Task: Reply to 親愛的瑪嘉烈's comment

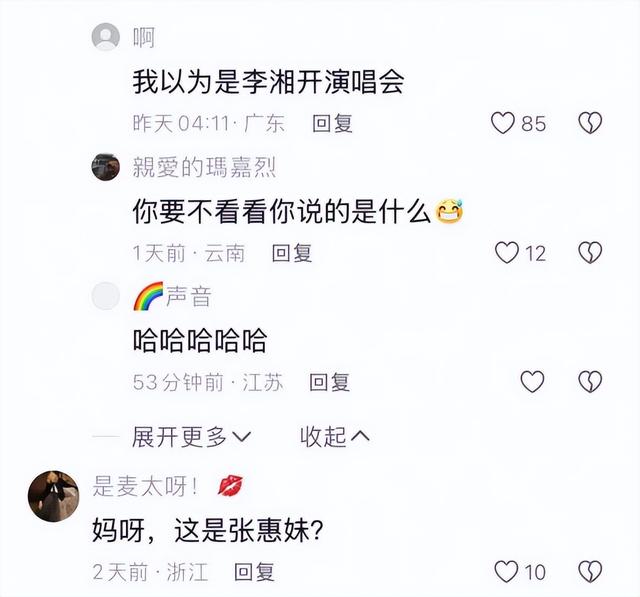Action: 293,253
